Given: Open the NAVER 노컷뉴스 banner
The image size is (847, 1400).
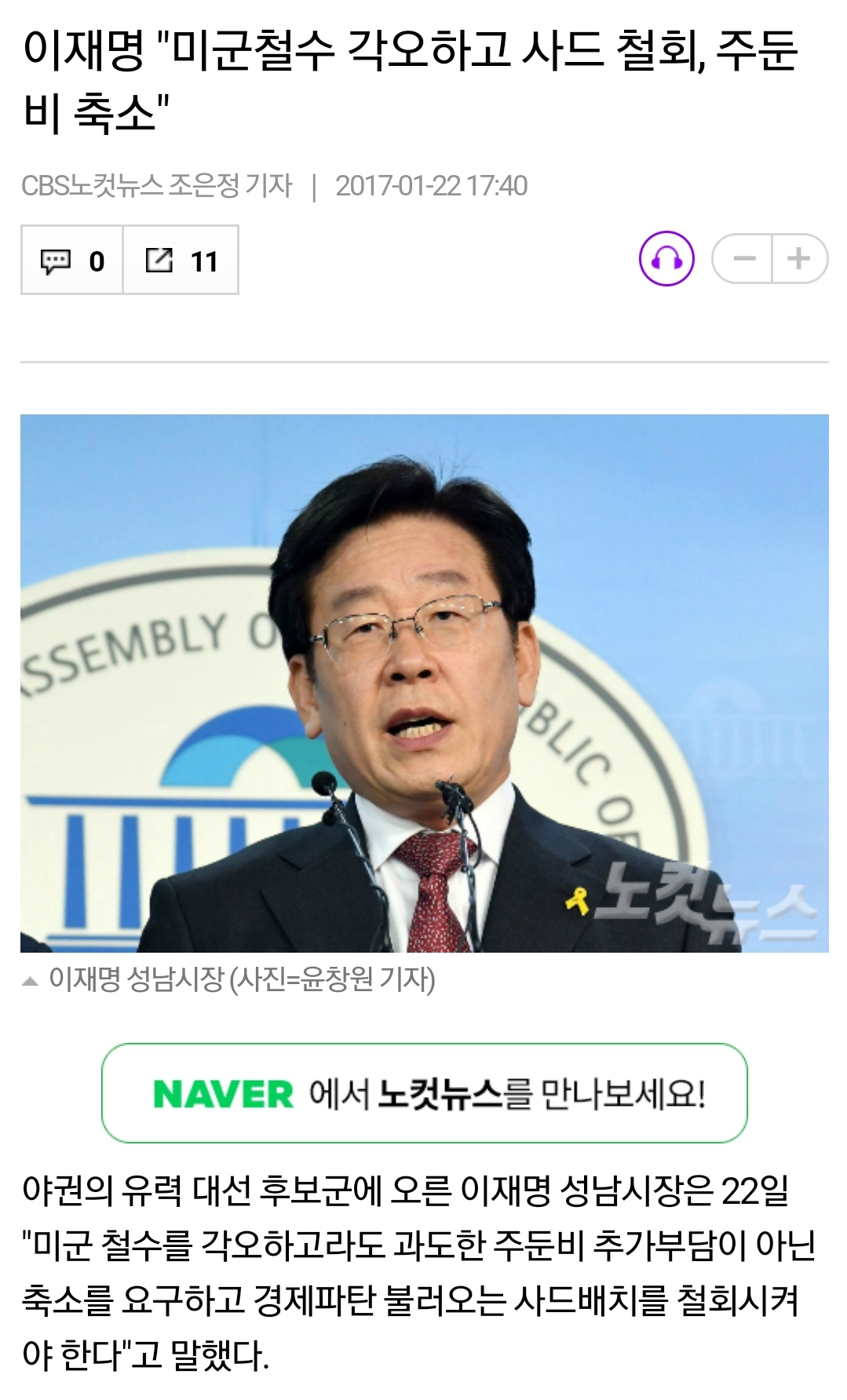Looking at the screenshot, I should (x=424, y=1093).
